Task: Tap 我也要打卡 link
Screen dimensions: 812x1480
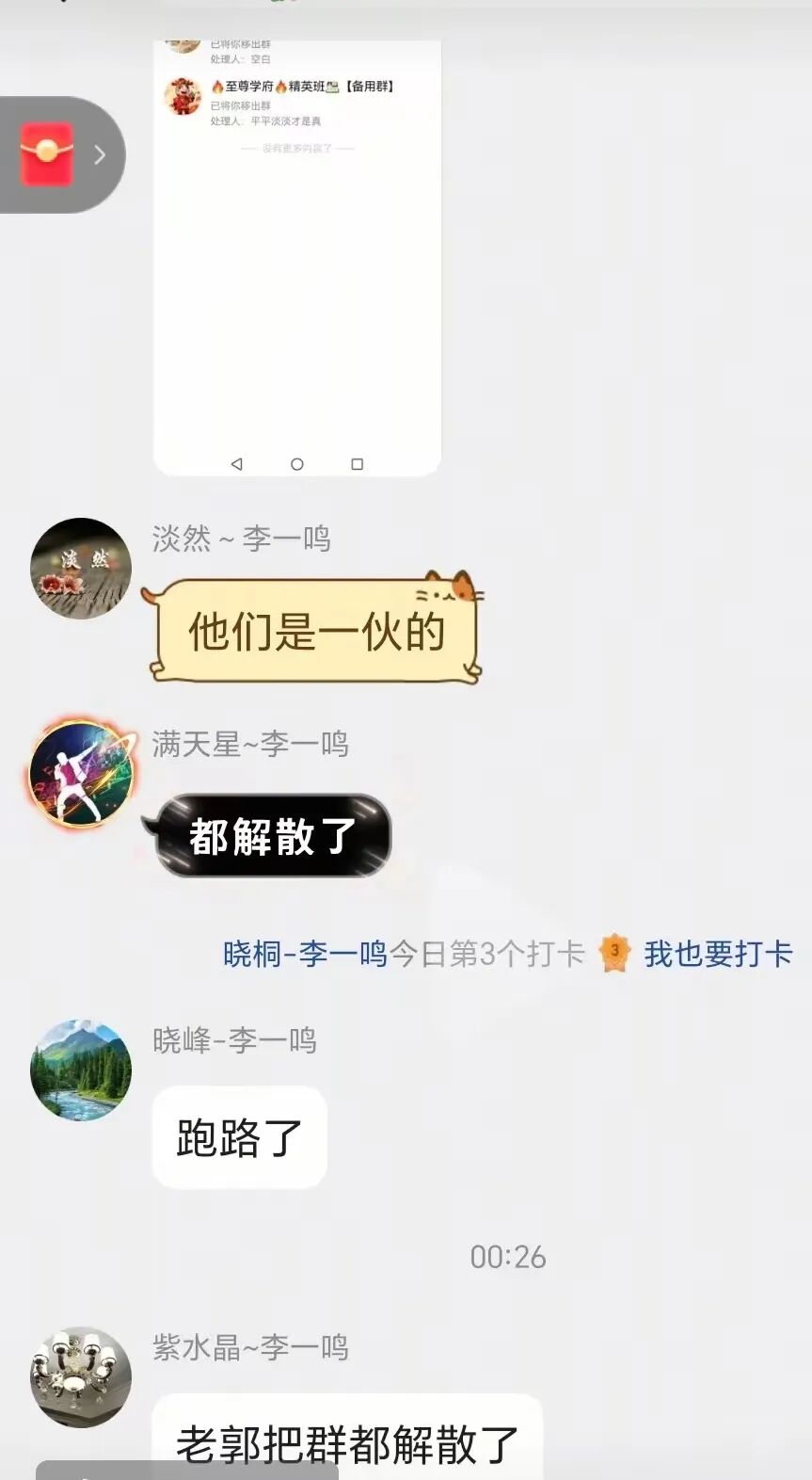Action: point(718,954)
